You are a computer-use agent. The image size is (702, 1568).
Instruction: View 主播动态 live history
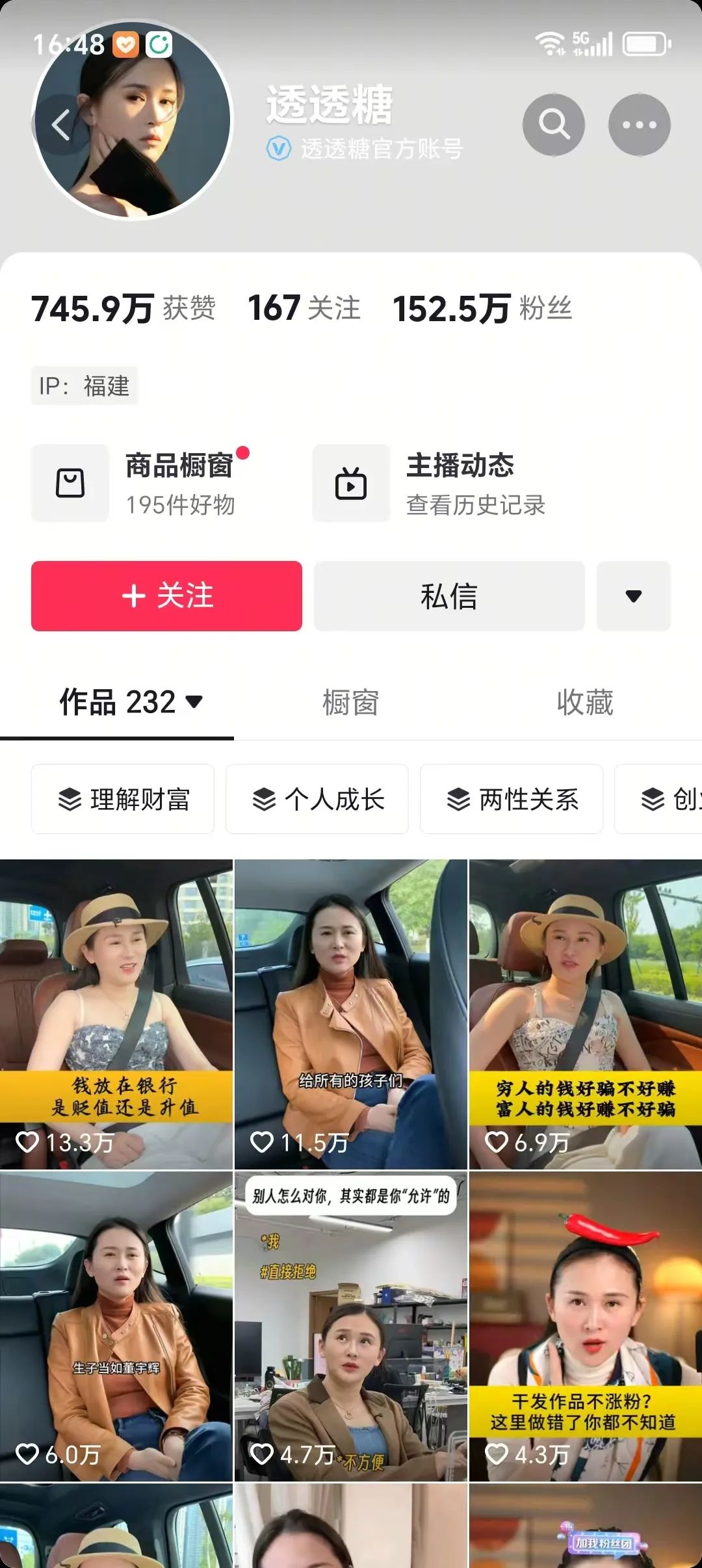429,483
